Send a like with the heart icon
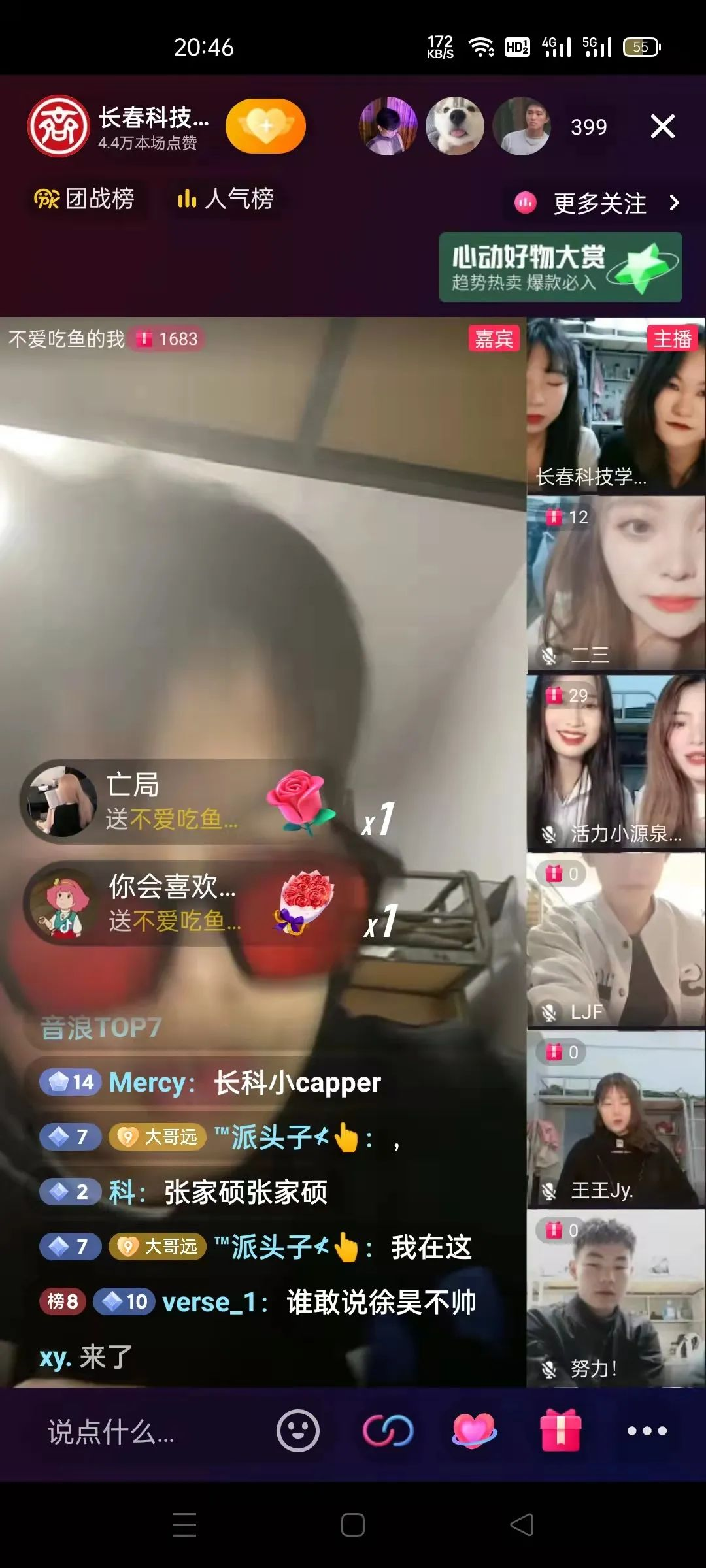The image size is (706, 1568). 474,1431
